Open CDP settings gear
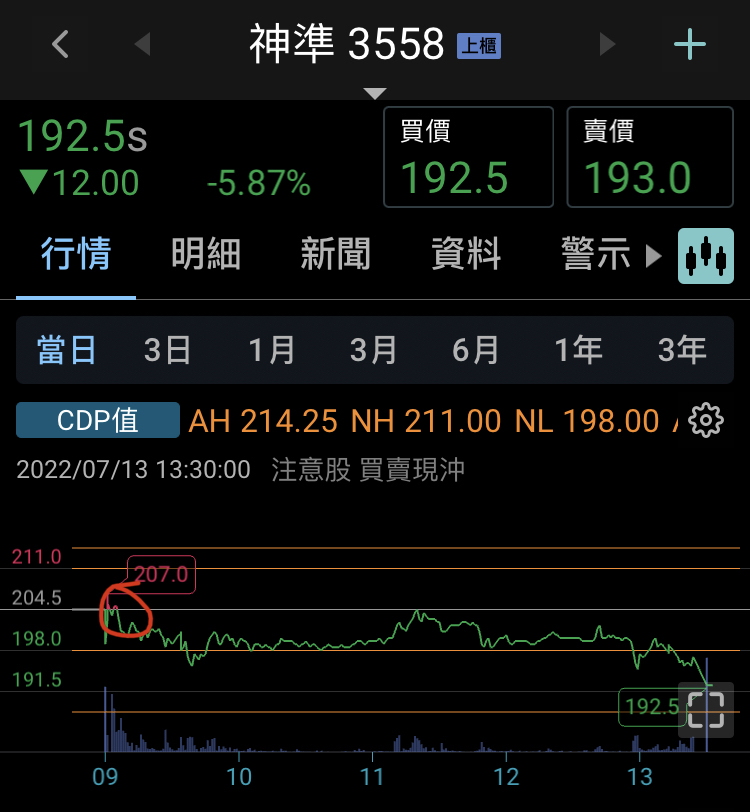The width and height of the screenshot is (750, 812). pyautogui.click(x=706, y=421)
